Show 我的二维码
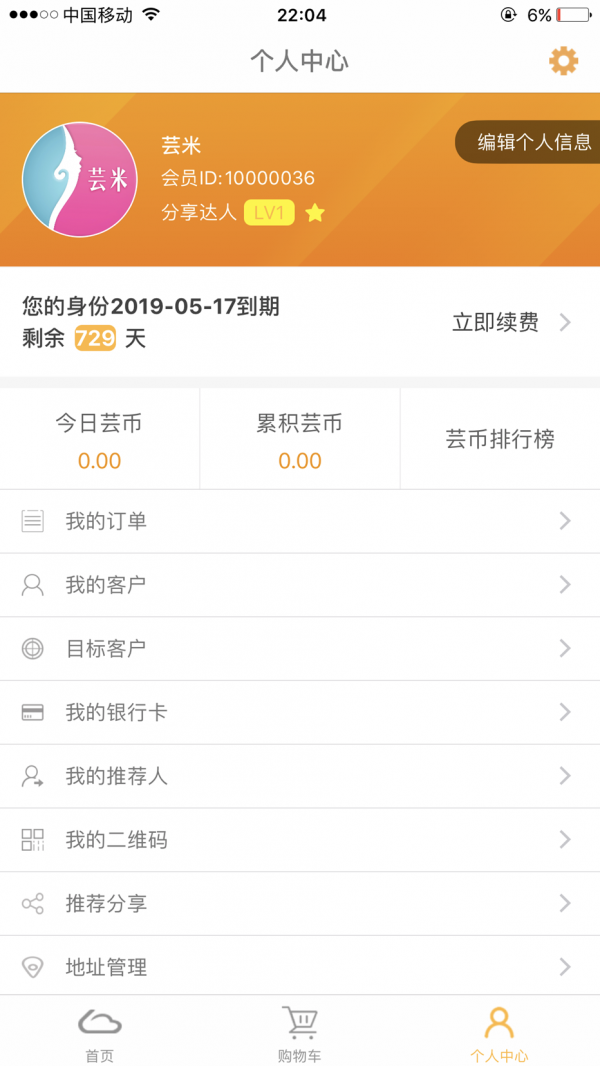The image size is (600, 1066). tap(300, 840)
